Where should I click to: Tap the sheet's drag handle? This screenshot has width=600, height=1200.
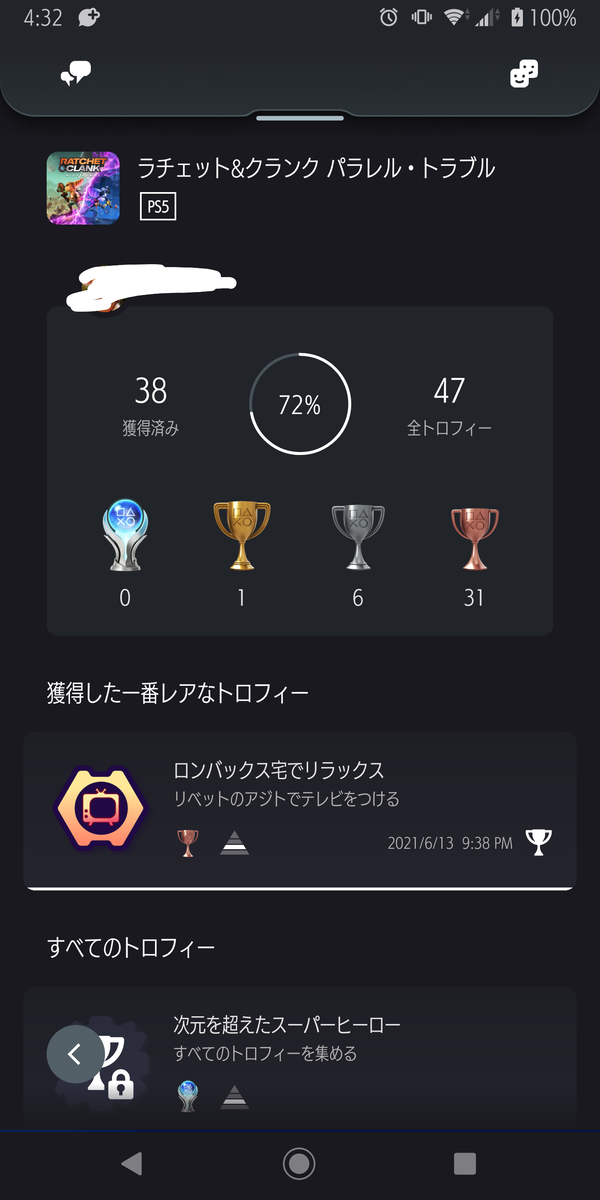point(300,118)
